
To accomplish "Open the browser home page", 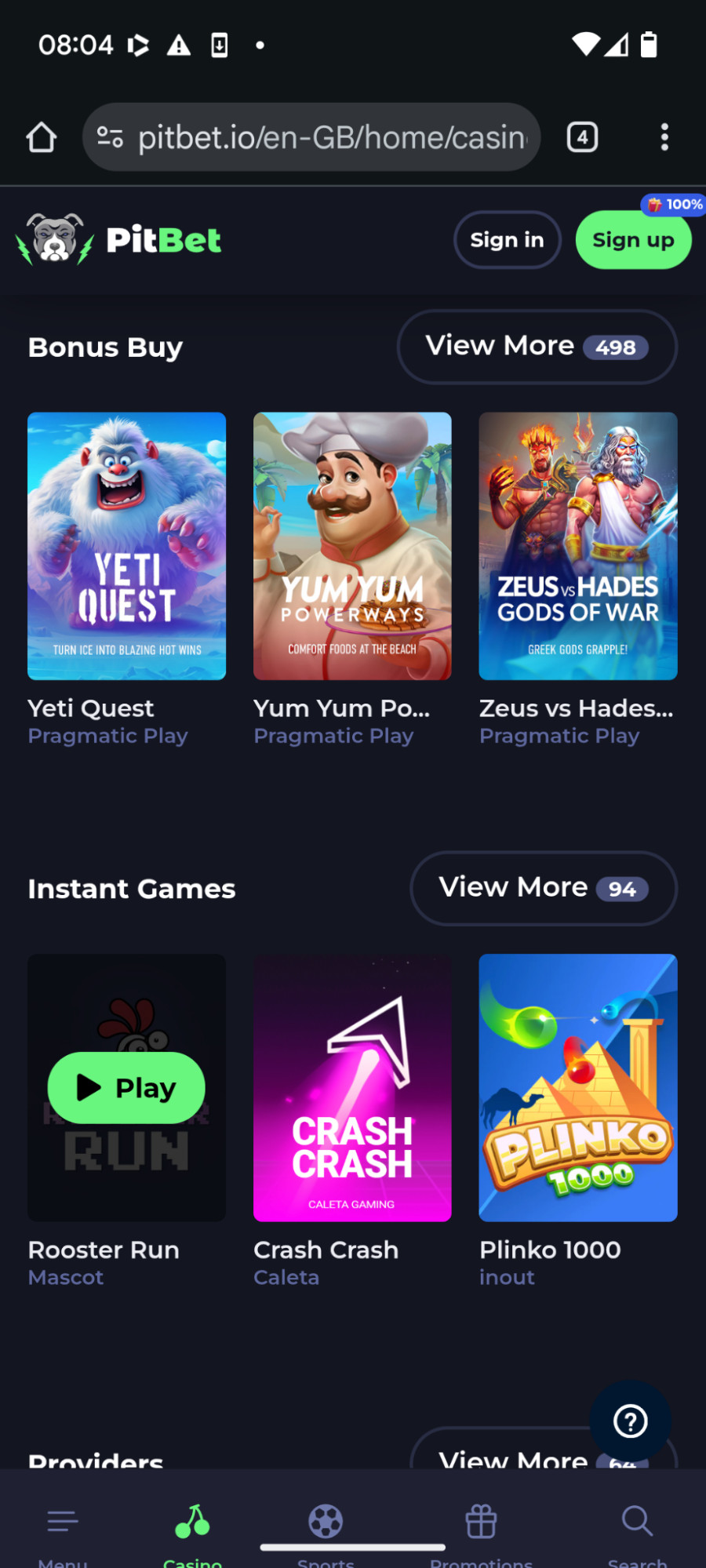I will (42, 138).
